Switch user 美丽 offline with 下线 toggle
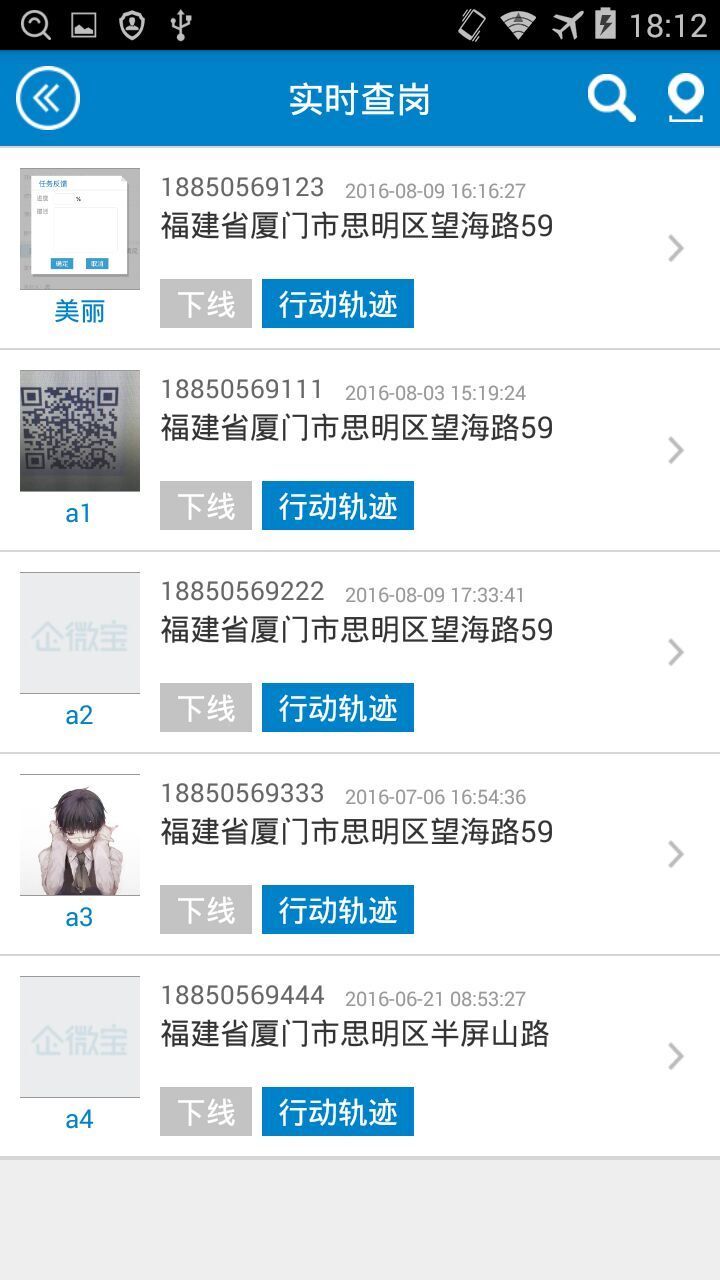This screenshot has width=720, height=1280. pos(205,303)
